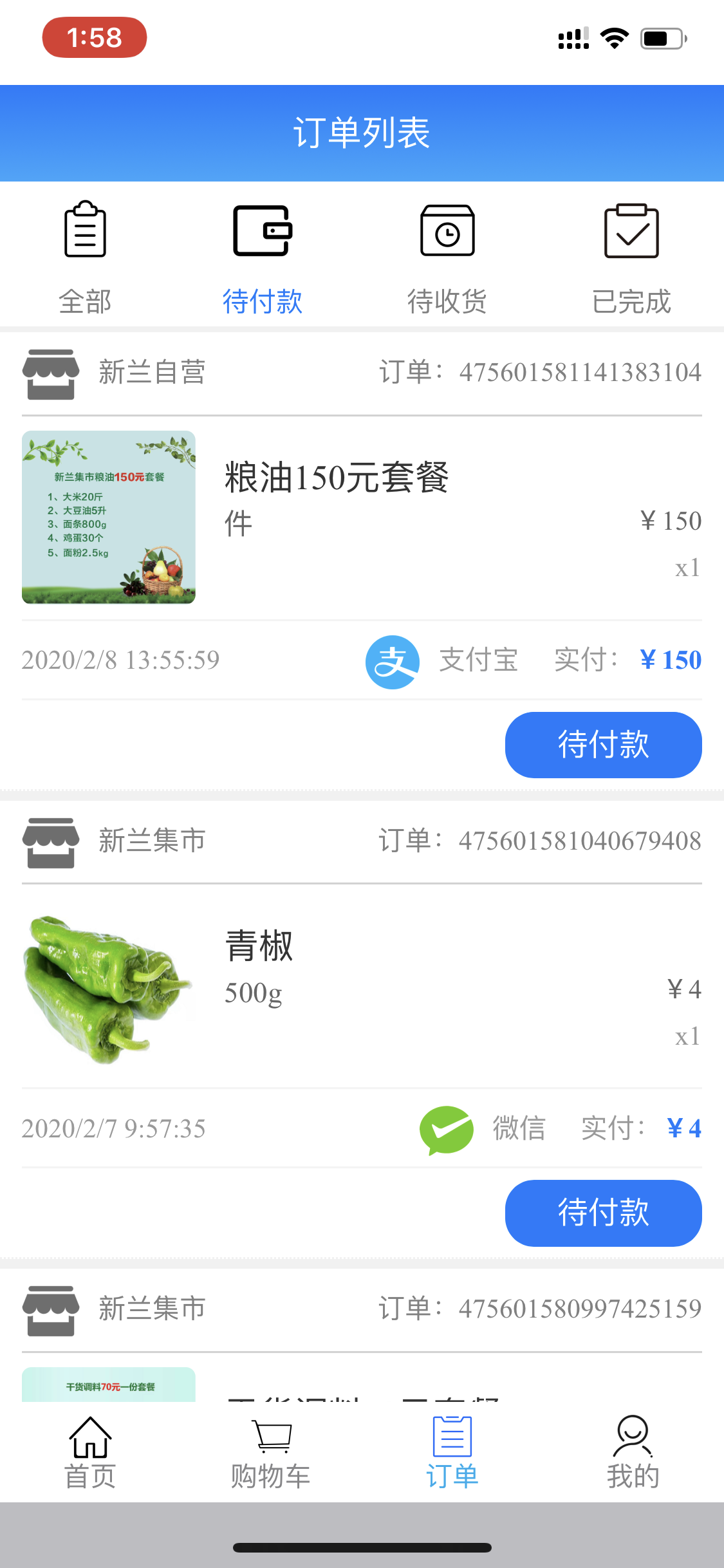Go to the 首页 tab
This screenshot has height=1568, width=724.
[x=90, y=1453]
